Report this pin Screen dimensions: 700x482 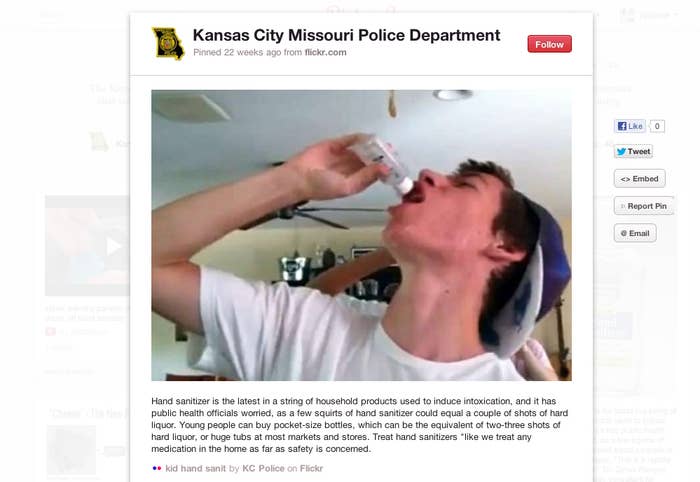[642, 206]
